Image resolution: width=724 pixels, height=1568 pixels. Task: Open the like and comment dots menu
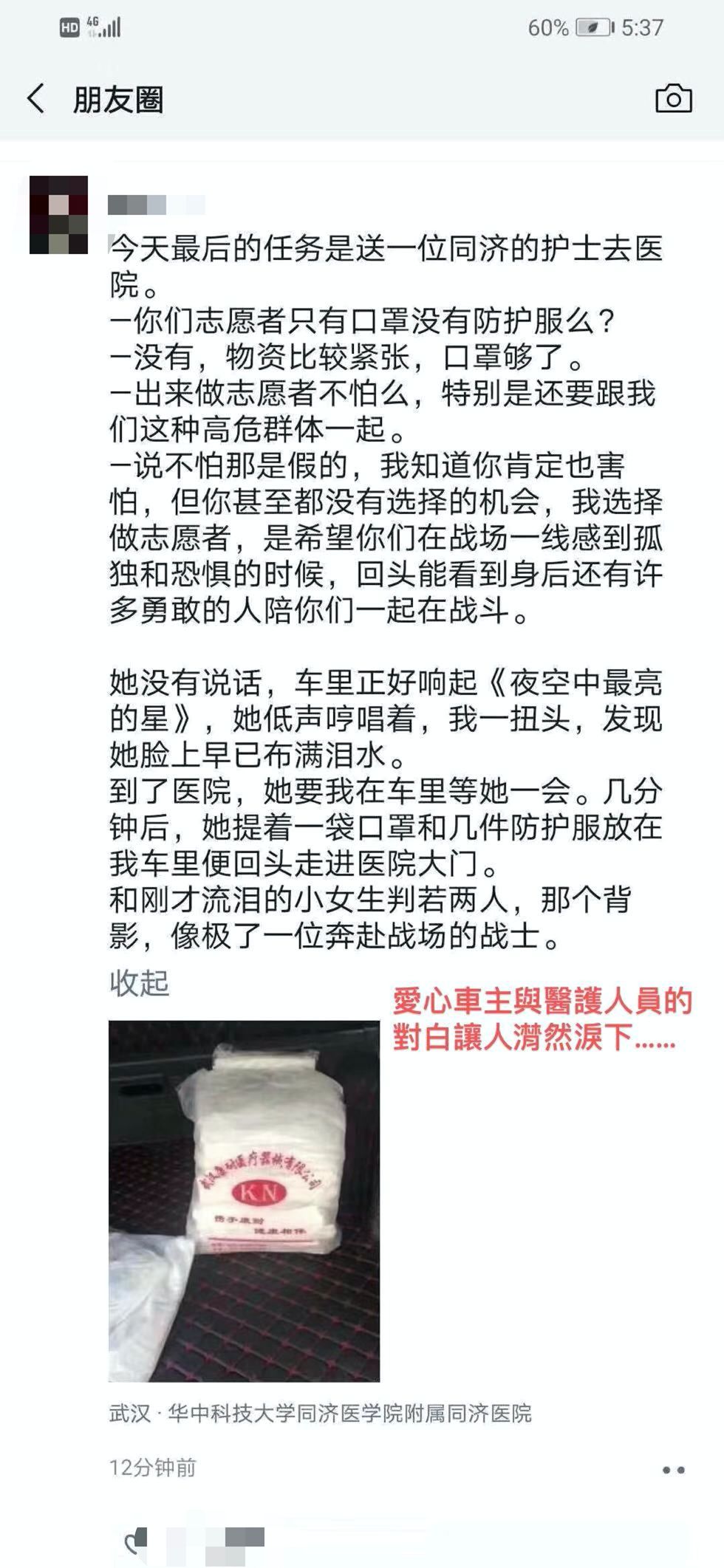[x=673, y=1470]
